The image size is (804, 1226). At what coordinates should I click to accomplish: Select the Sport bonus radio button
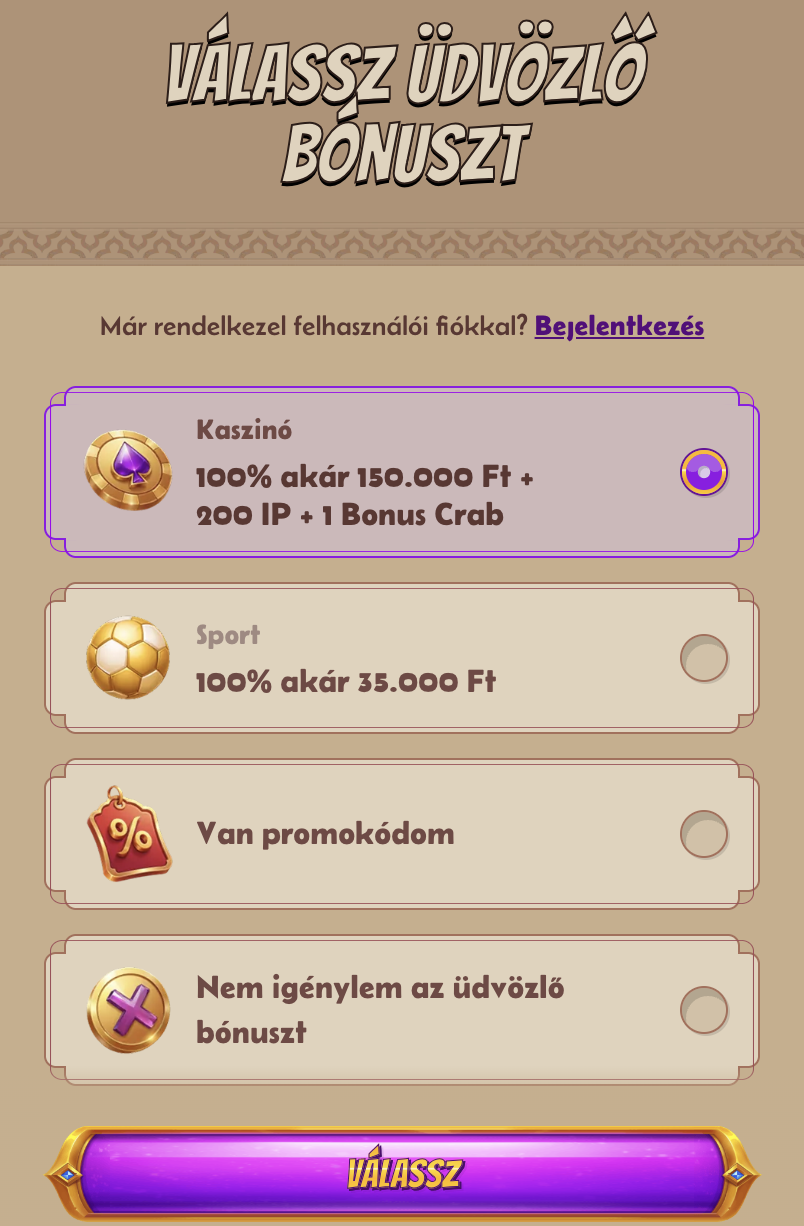tap(703, 657)
